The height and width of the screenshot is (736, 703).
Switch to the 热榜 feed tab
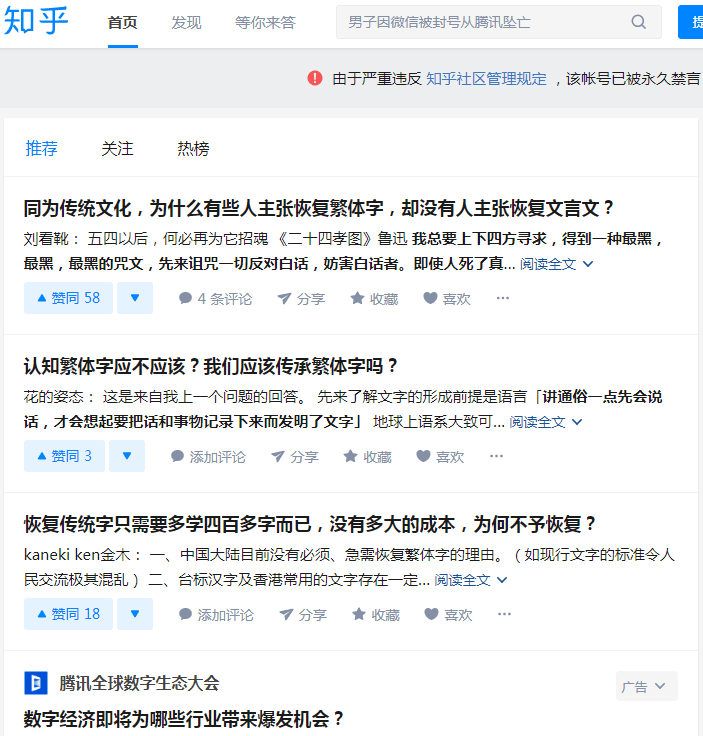tap(193, 148)
